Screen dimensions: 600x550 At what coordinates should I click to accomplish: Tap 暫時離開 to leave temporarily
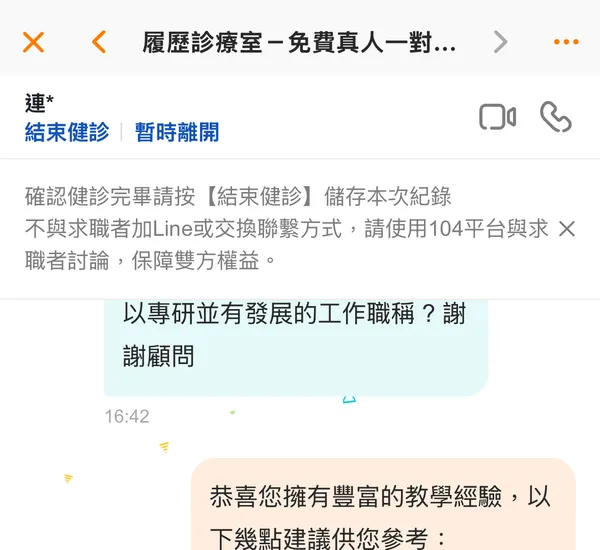[177, 132]
